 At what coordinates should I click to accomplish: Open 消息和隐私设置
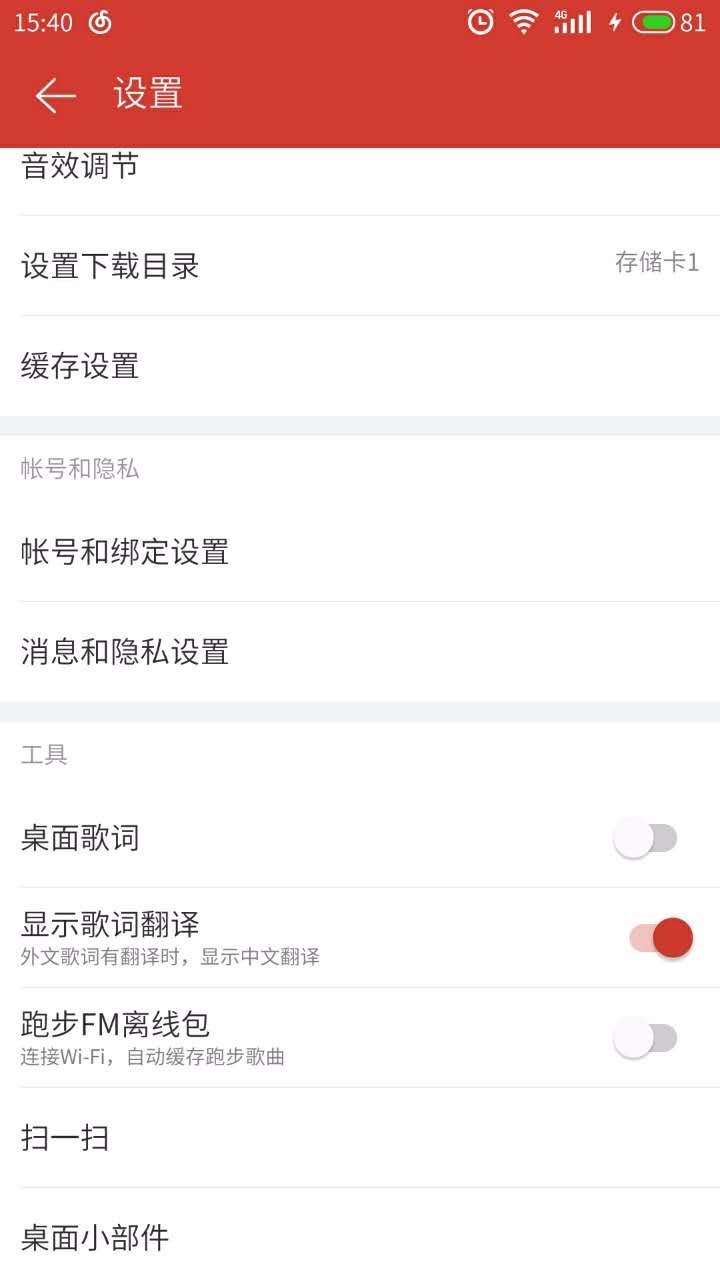pos(360,652)
